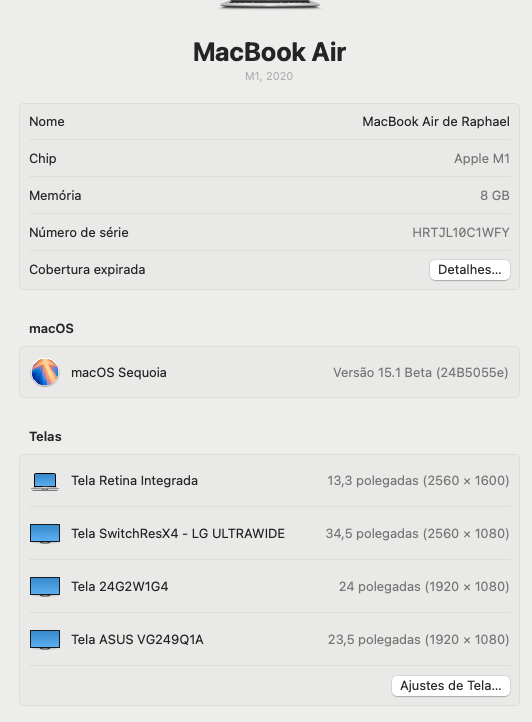Open the Detalhes button for expired coverage
Image resolution: width=532 pixels, height=722 pixels.
(x=469, y=270)
